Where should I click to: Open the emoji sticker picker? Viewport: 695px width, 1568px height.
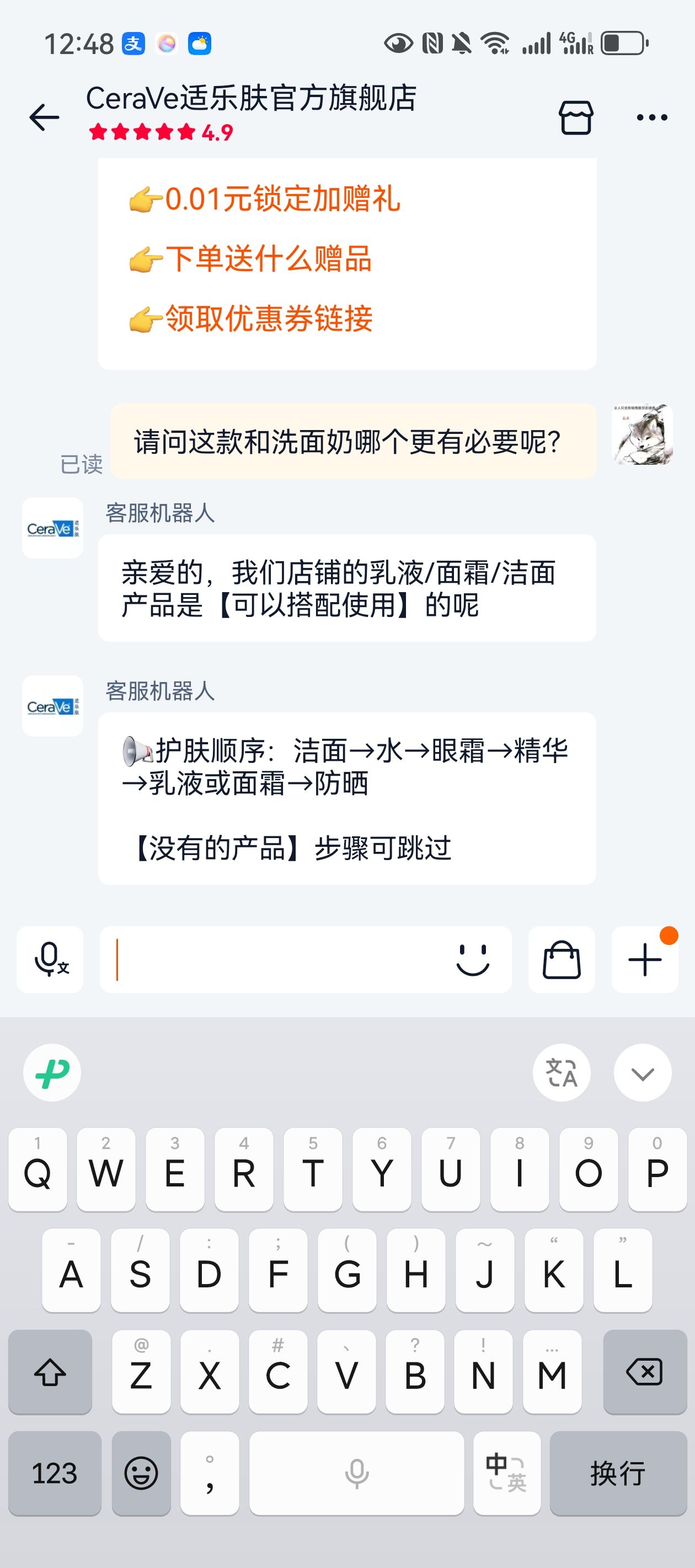pos(473,960)
